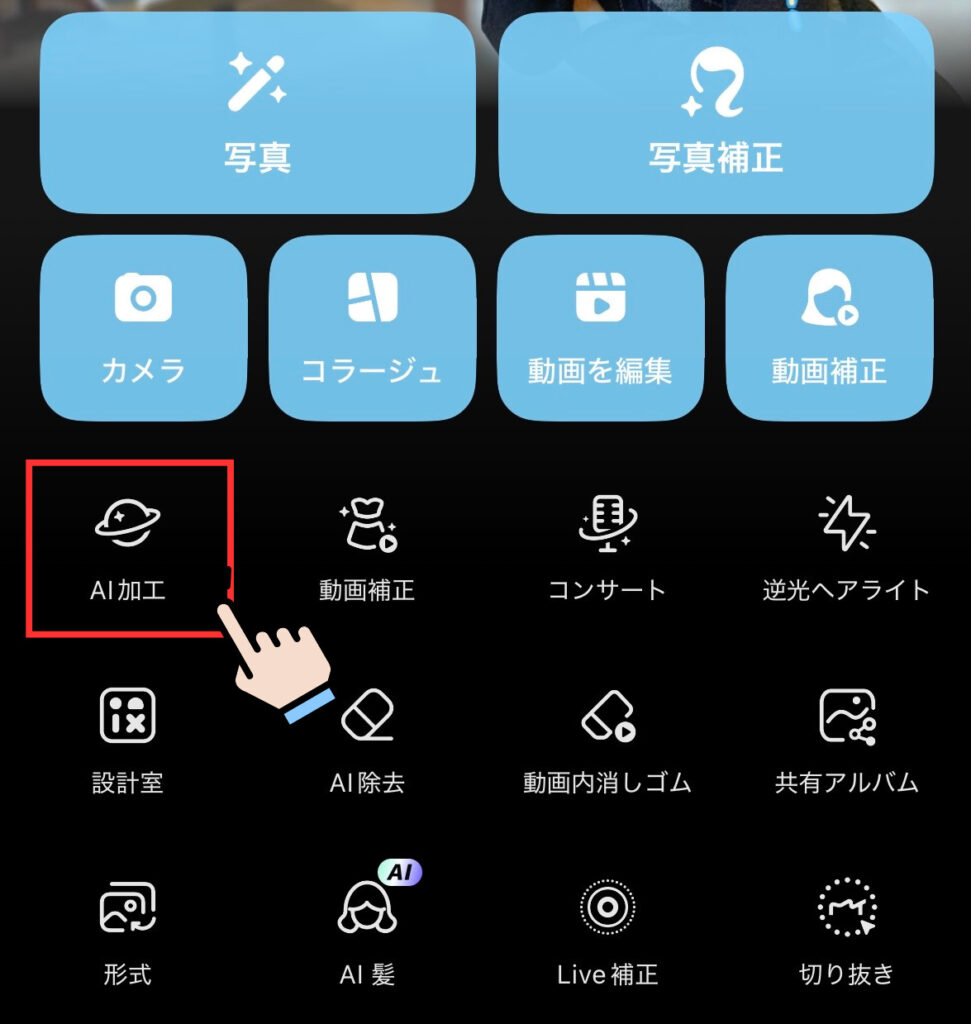This screenshot has width=971, height=1024.
Task: Open 逆光ヘアライト effect
Action: click(846, 548)
